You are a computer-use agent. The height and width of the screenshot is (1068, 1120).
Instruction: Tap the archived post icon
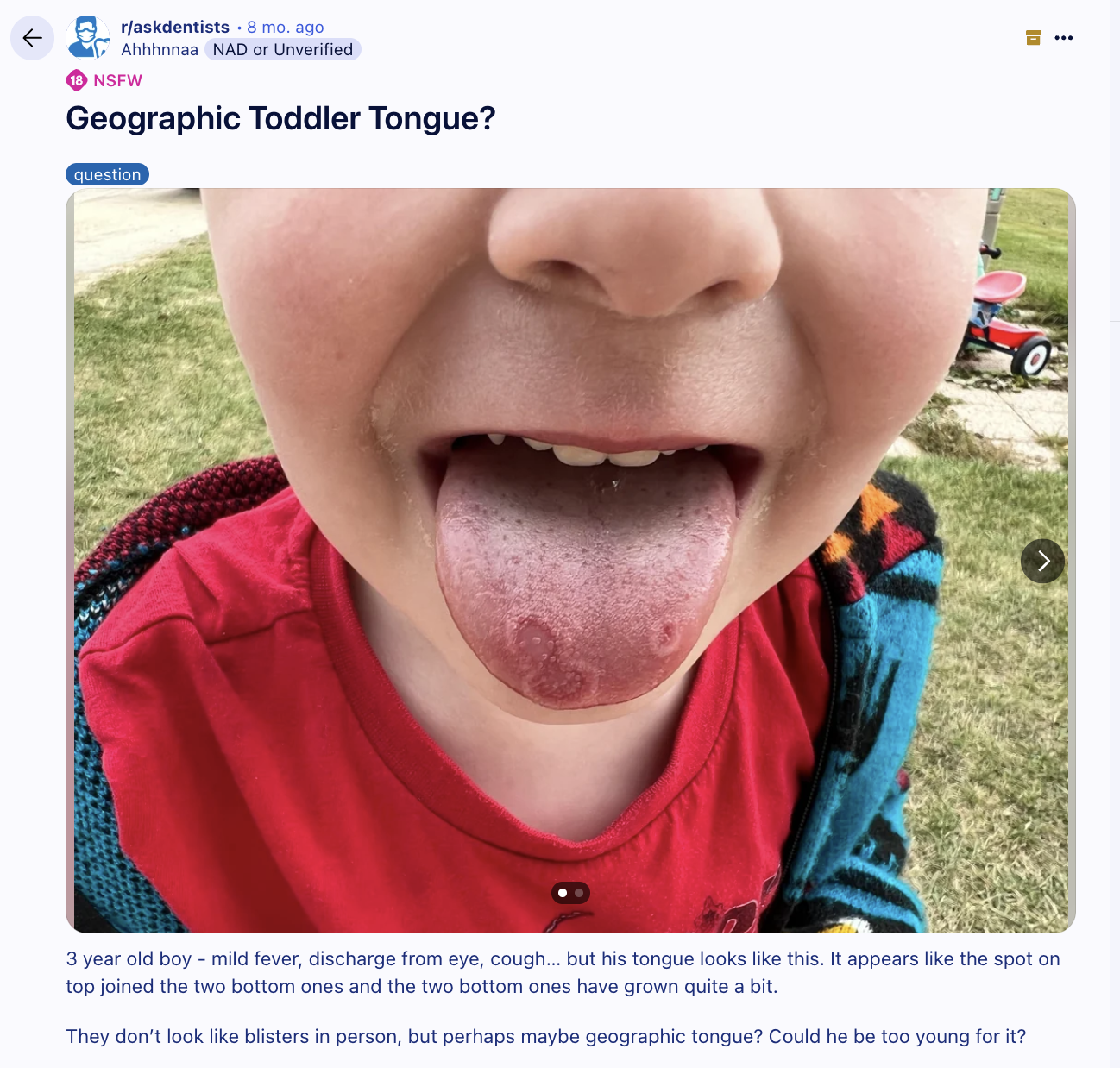(x=1033, y=38)
